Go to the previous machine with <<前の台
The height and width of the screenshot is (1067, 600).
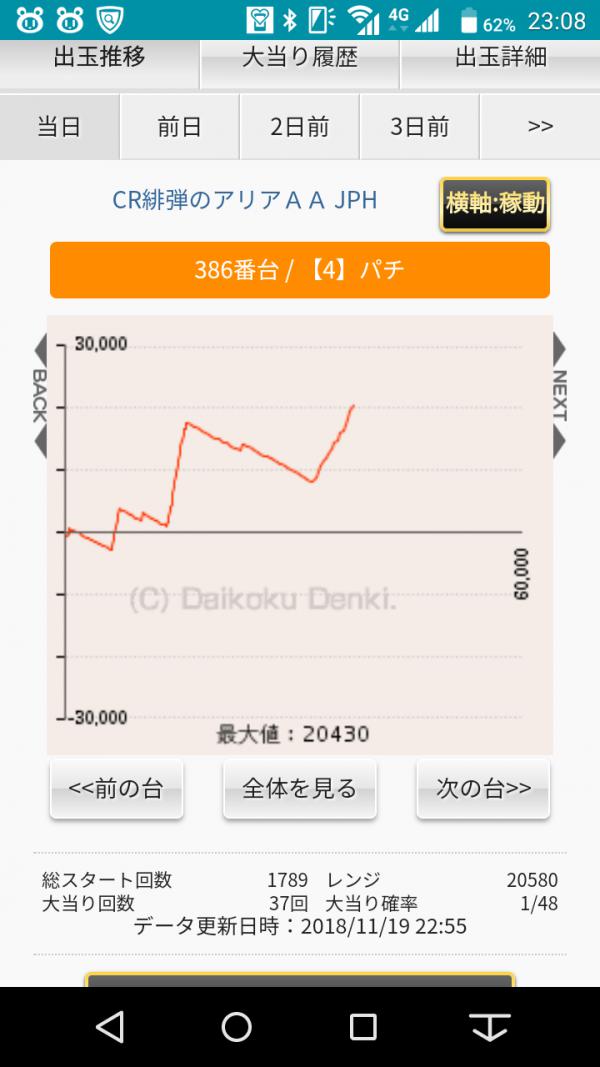click(116, 789)
